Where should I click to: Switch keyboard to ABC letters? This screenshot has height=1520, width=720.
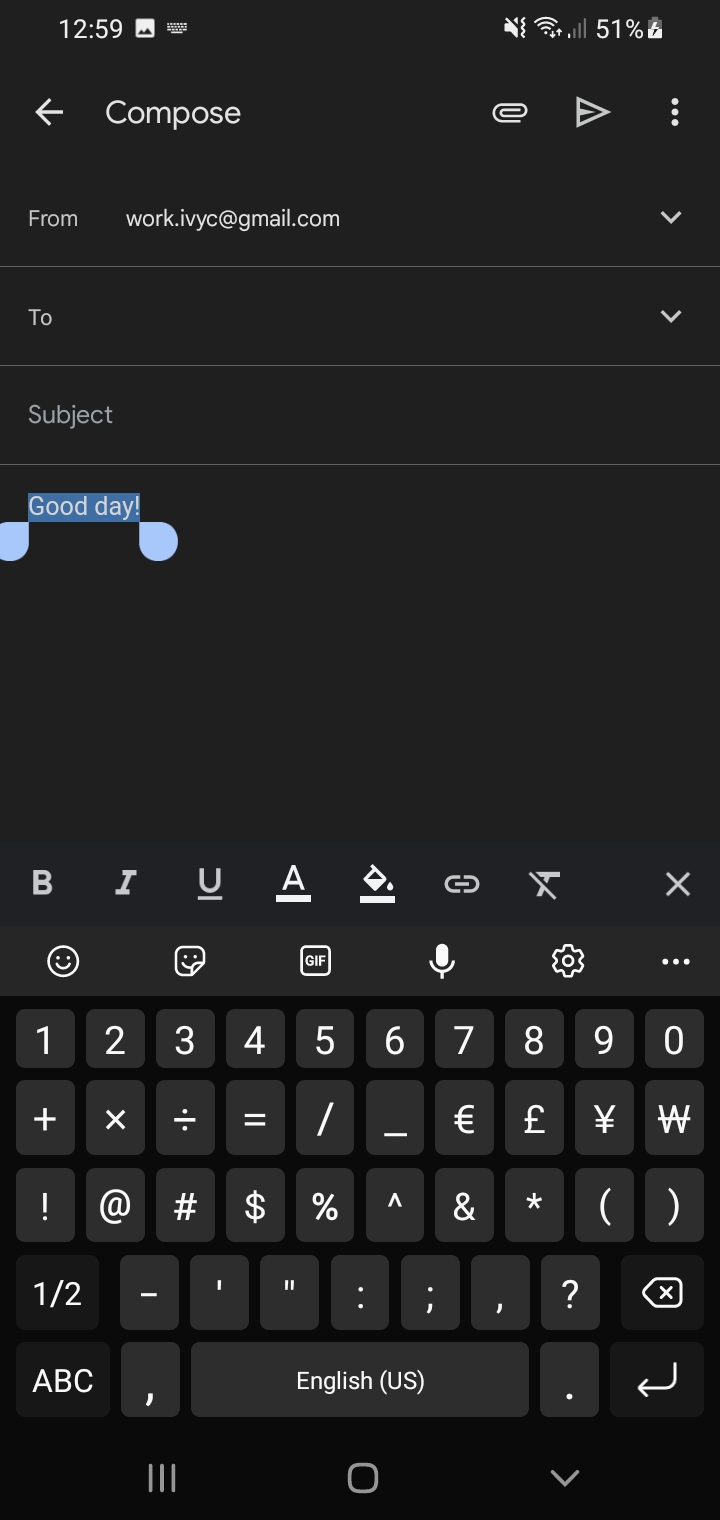coord(63,1380)
